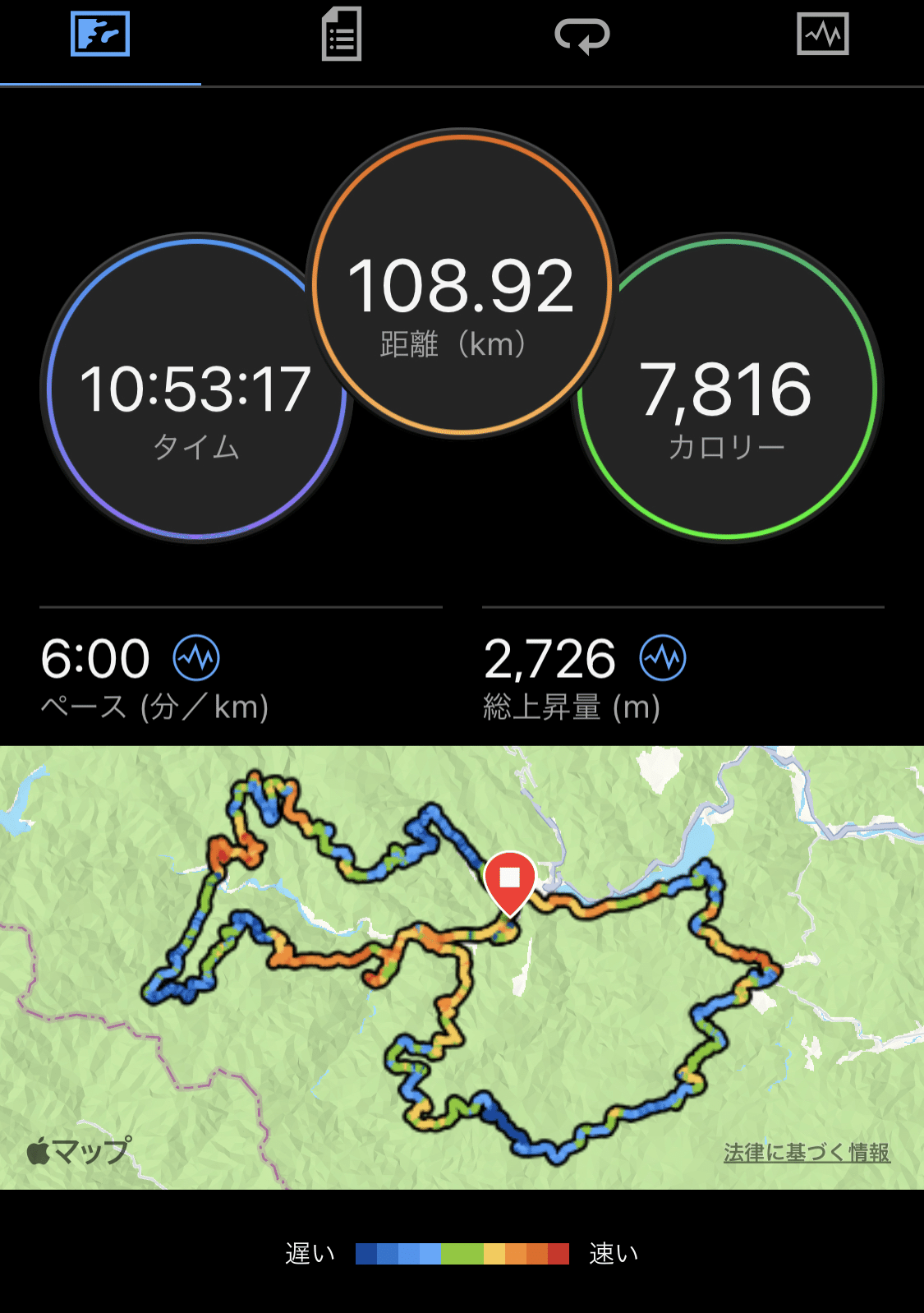924x1313 pixels.
Task: Switch to the laps tab
Action: click(582, 35)
